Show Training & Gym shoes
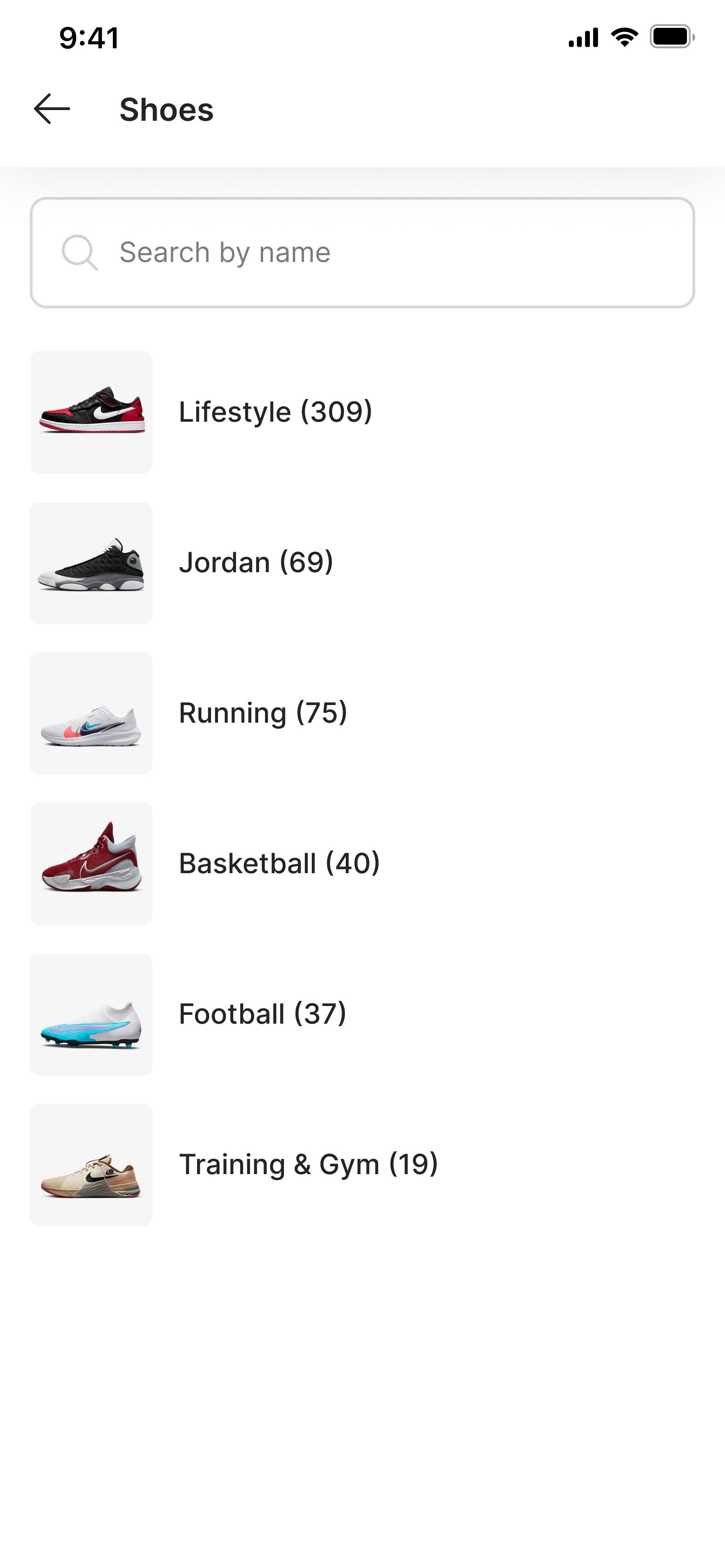This screenshot has height=1568, width=725. pyautogui.click(x=308, y=1164)
